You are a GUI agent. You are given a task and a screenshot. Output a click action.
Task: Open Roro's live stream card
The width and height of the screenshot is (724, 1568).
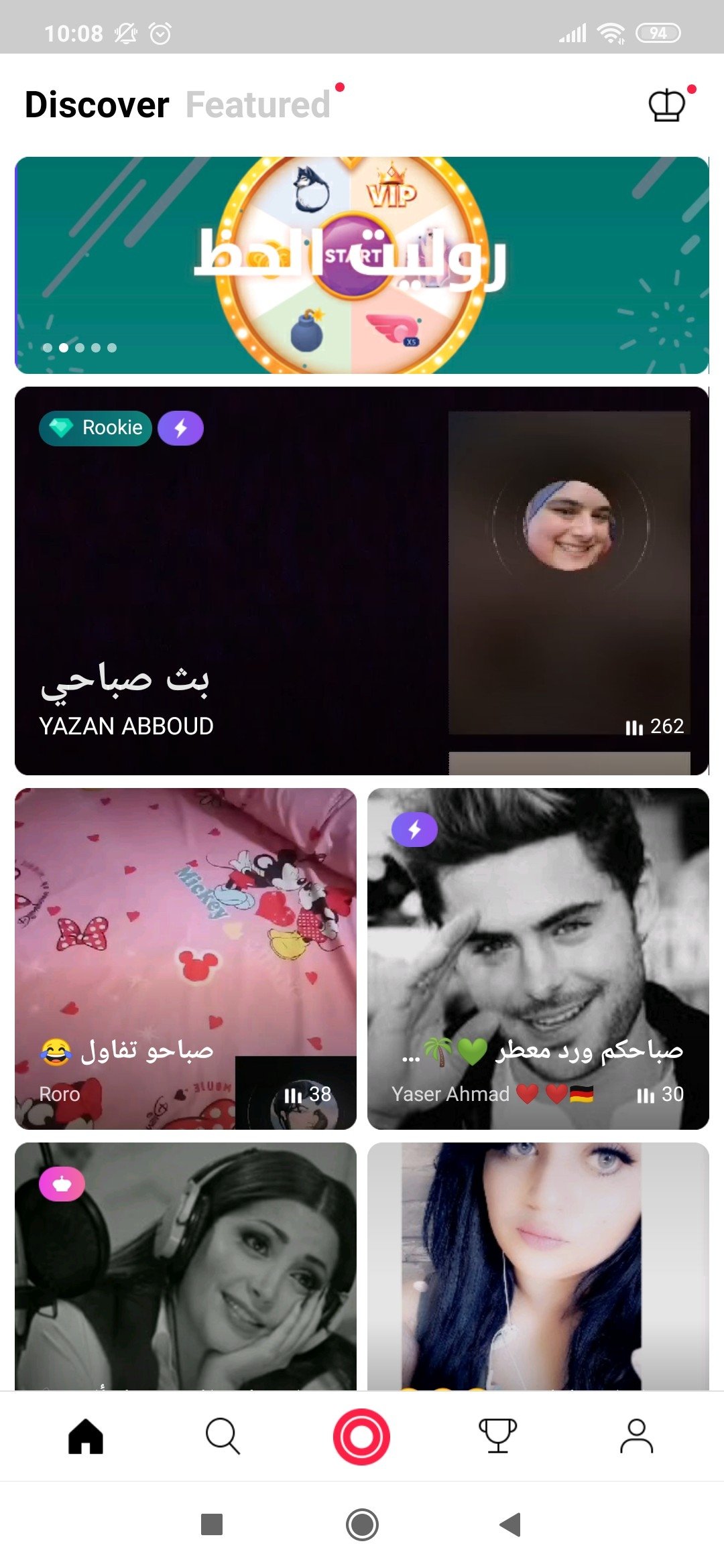point(186,959)
